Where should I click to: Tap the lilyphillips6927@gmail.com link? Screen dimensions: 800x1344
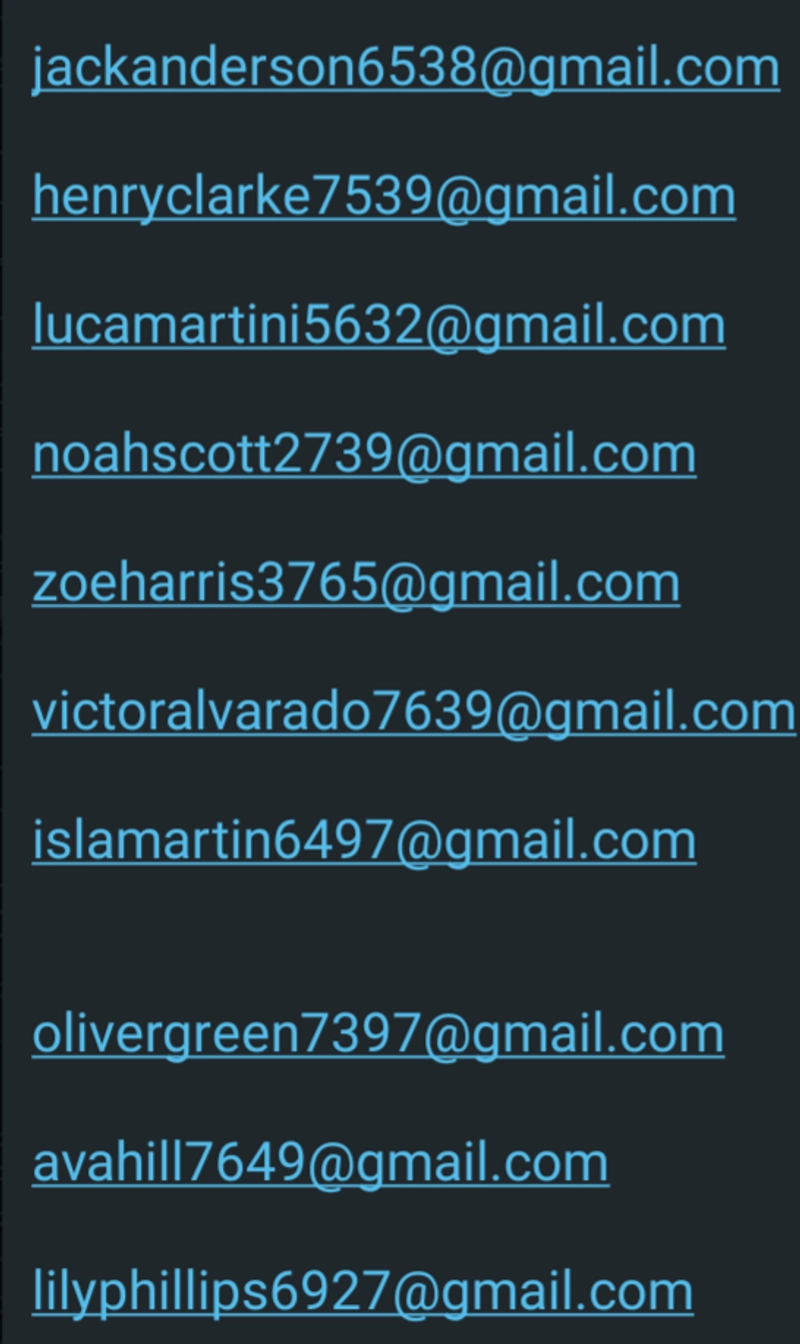(363, 1294)
